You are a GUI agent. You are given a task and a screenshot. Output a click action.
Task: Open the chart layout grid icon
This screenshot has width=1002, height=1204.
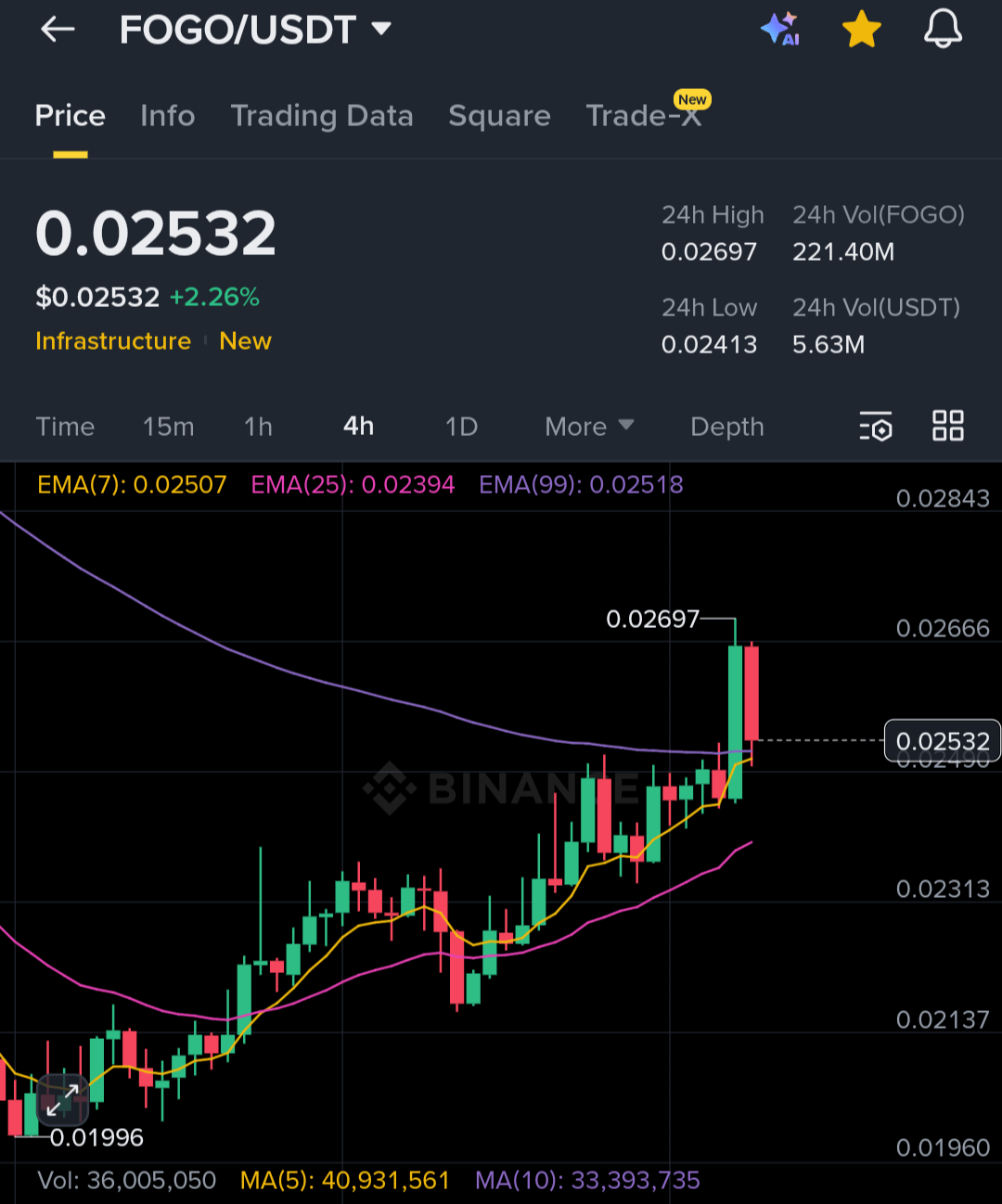[947, 427]
